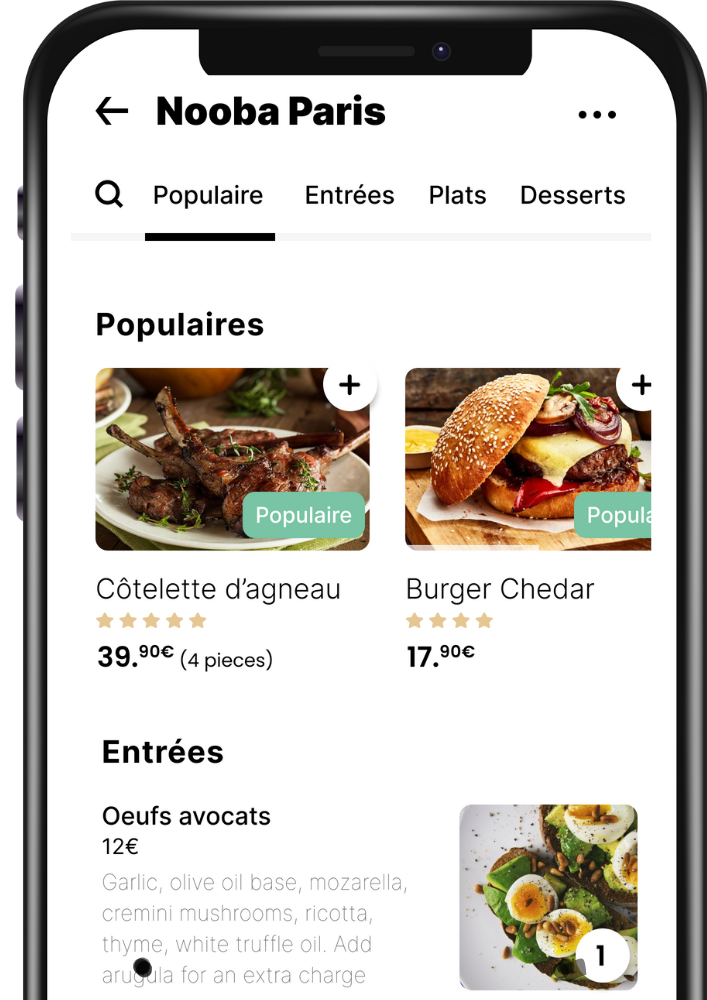Show the Desserts tab

[572, 196]
